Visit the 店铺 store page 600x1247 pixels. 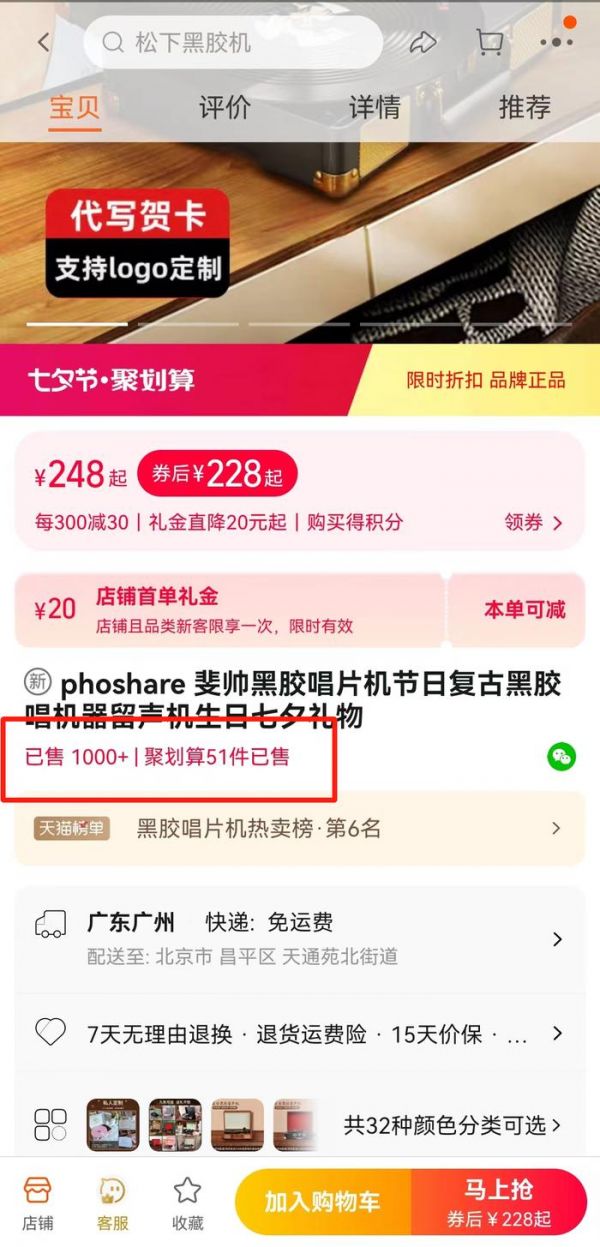click(x=38, y=1200)
